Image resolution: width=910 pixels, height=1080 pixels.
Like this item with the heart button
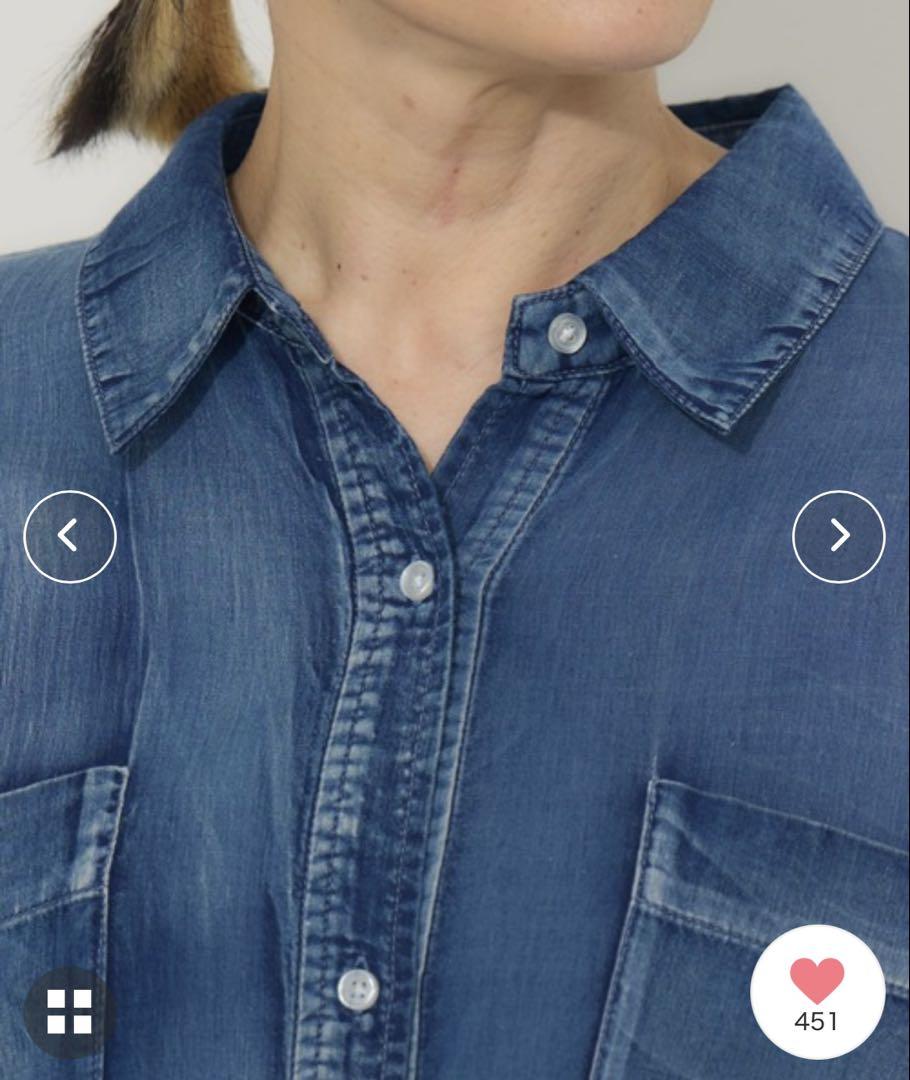click(x=817, y=992)
